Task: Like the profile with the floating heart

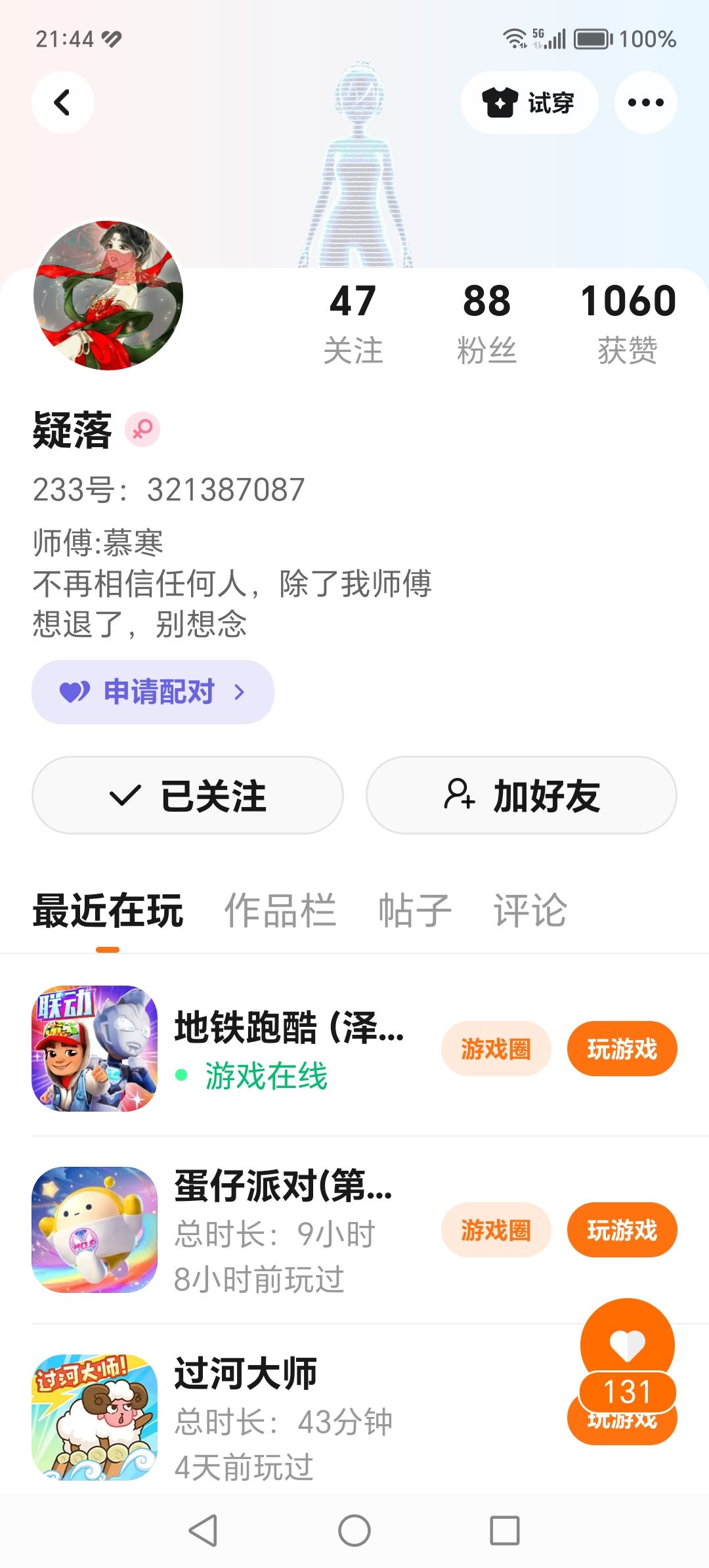Action: click(628, 1346)
